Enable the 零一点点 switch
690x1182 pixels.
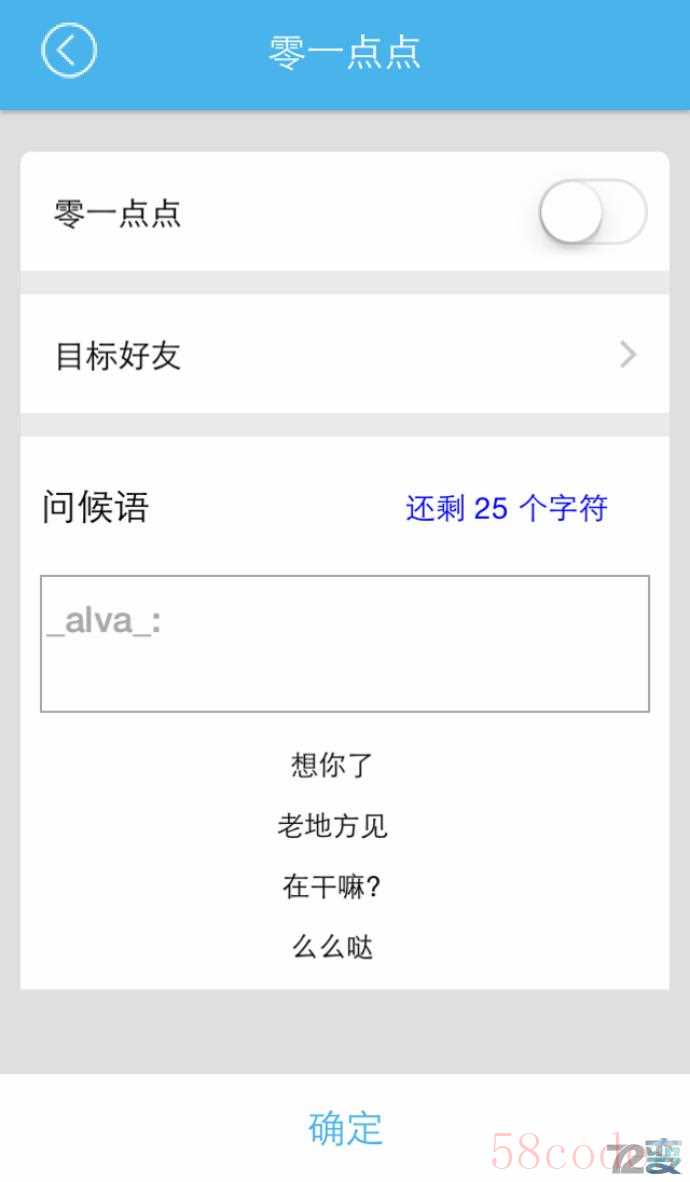pos(593,212)
